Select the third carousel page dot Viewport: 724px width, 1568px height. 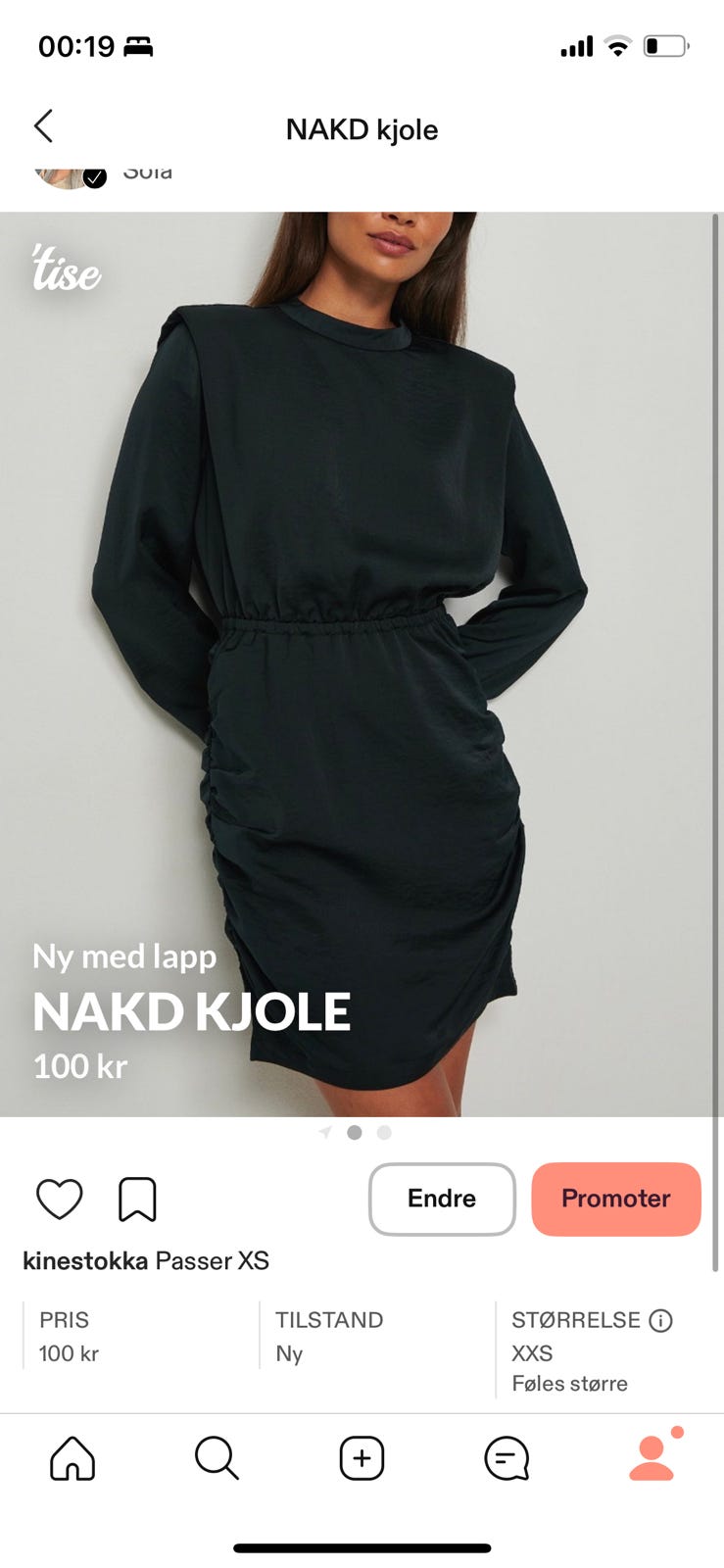[x=382, y=1133]
